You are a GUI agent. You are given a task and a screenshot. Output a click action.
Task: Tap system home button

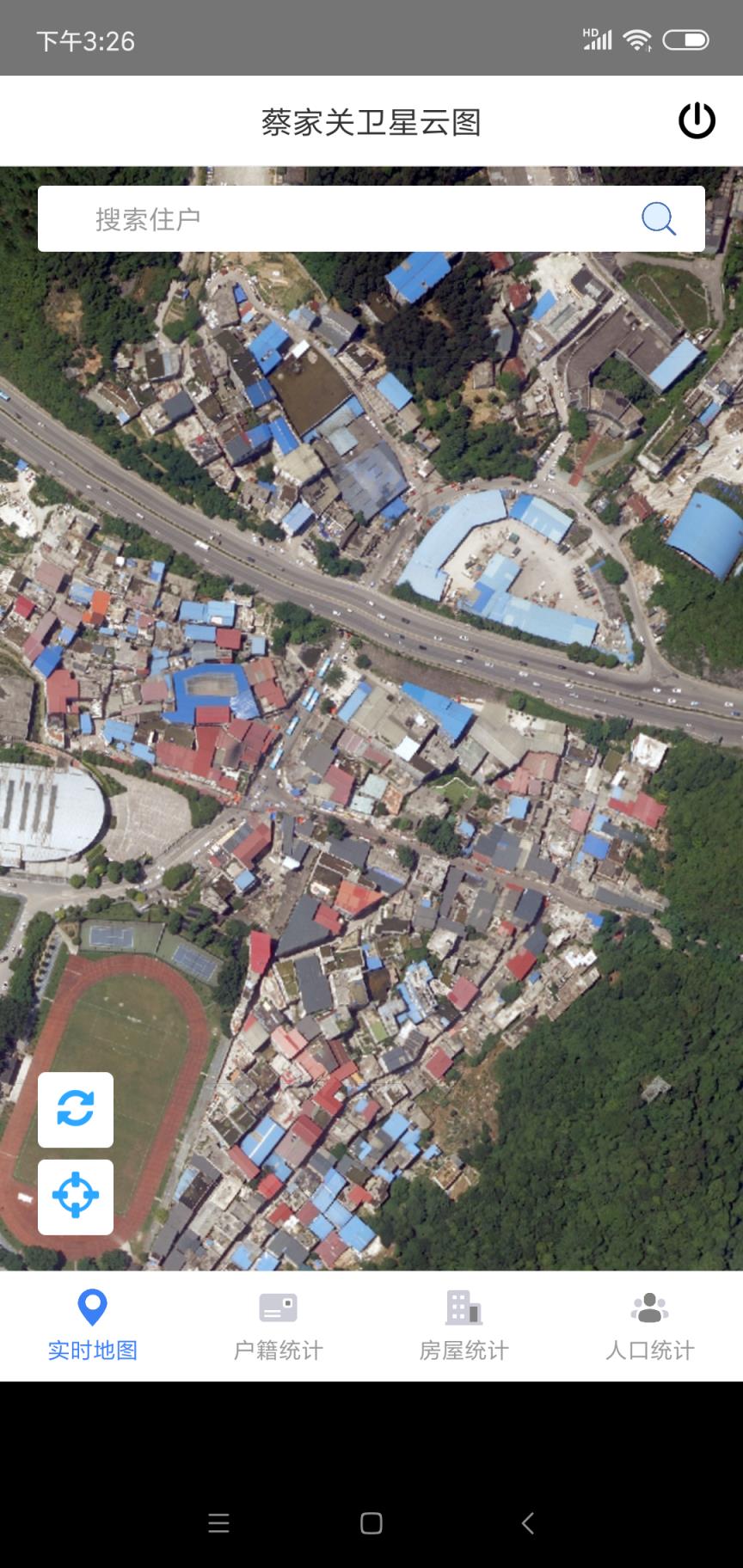tap(371, 1523)
